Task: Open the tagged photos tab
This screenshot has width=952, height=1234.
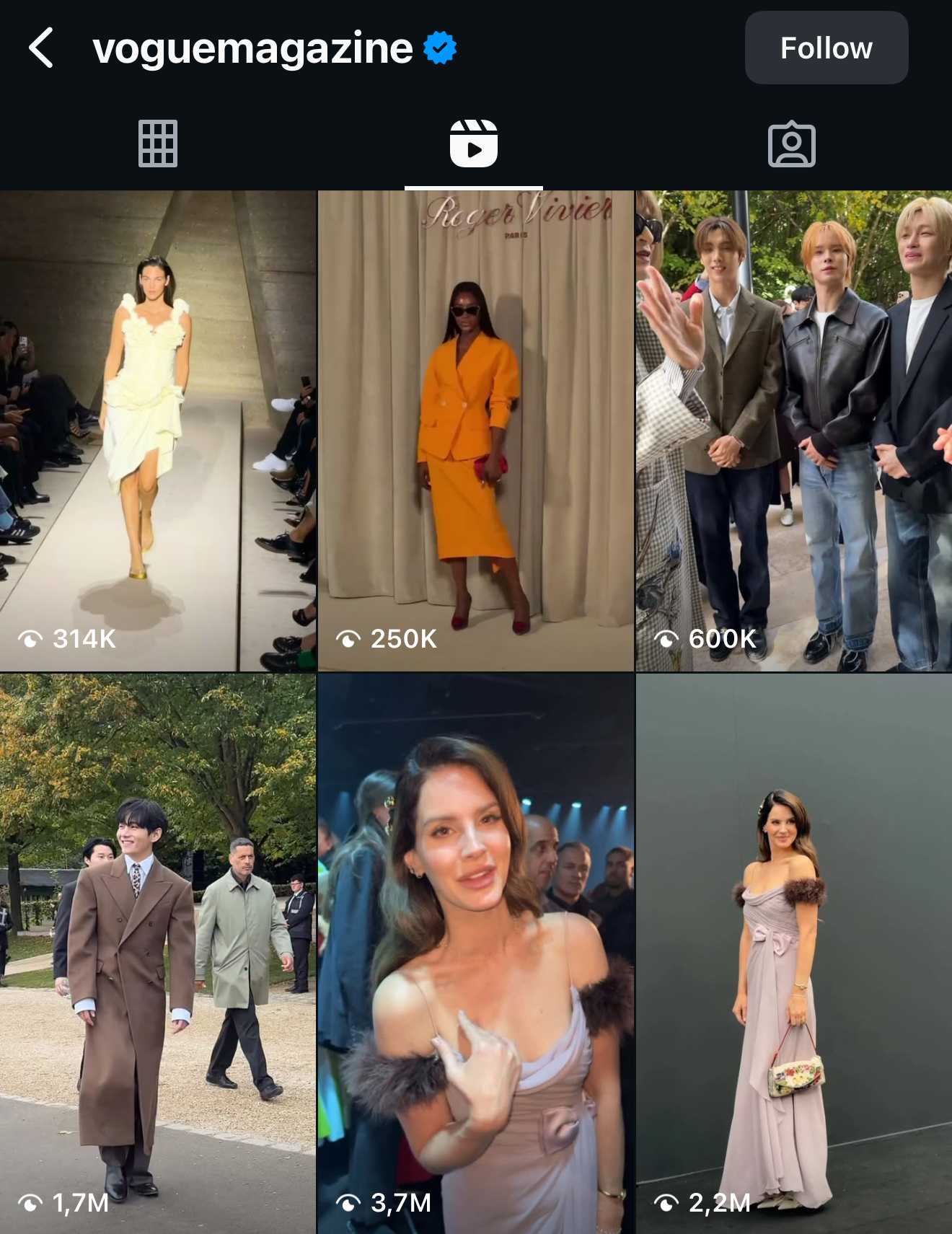Action: [x=791, y=144]
